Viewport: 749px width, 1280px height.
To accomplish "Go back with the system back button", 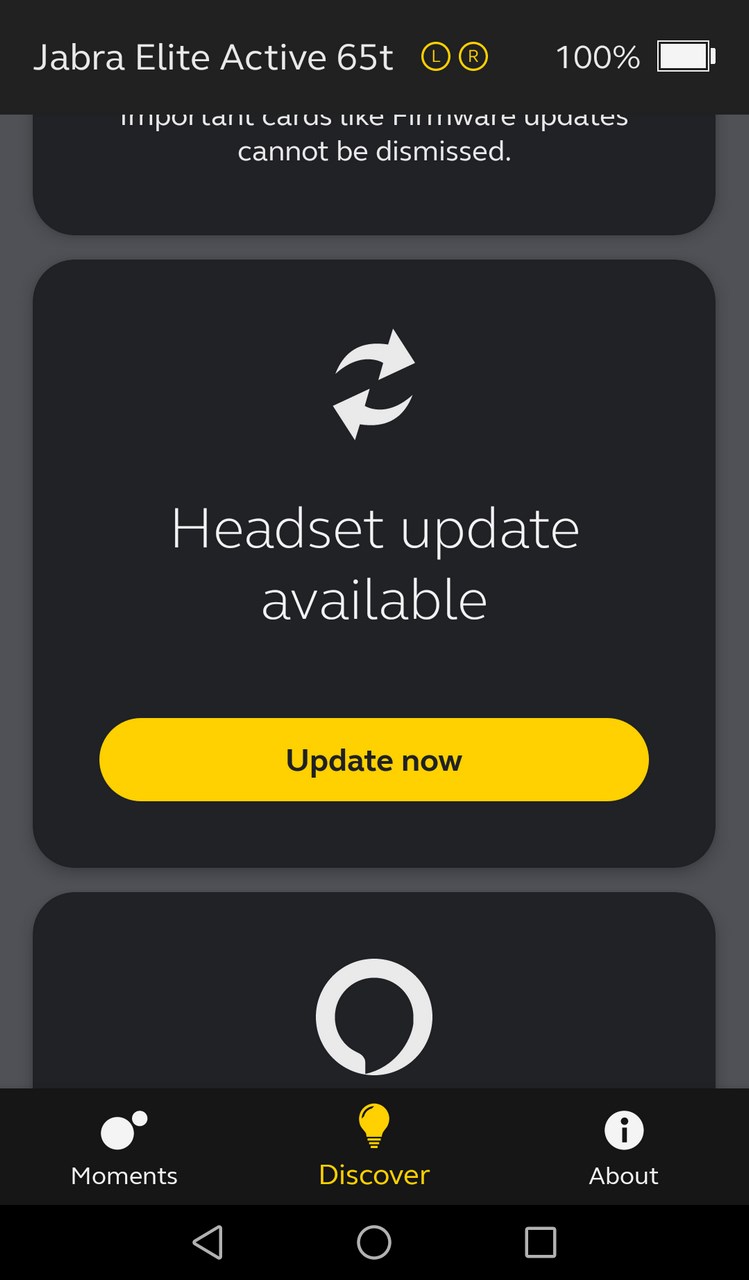I will coord(207,1242).
